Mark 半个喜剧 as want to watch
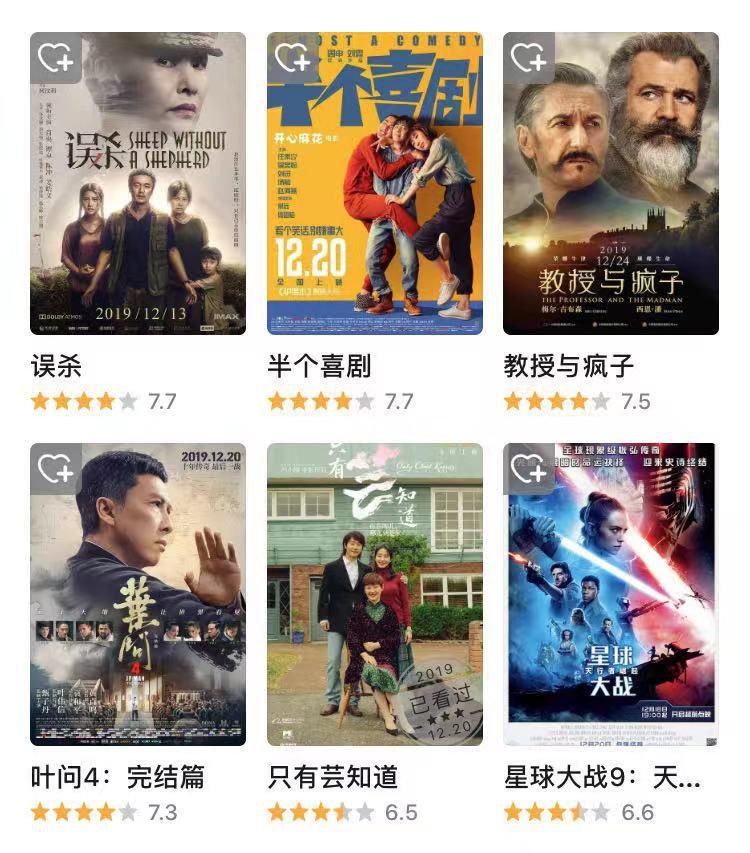 click(x=292, y=57)
